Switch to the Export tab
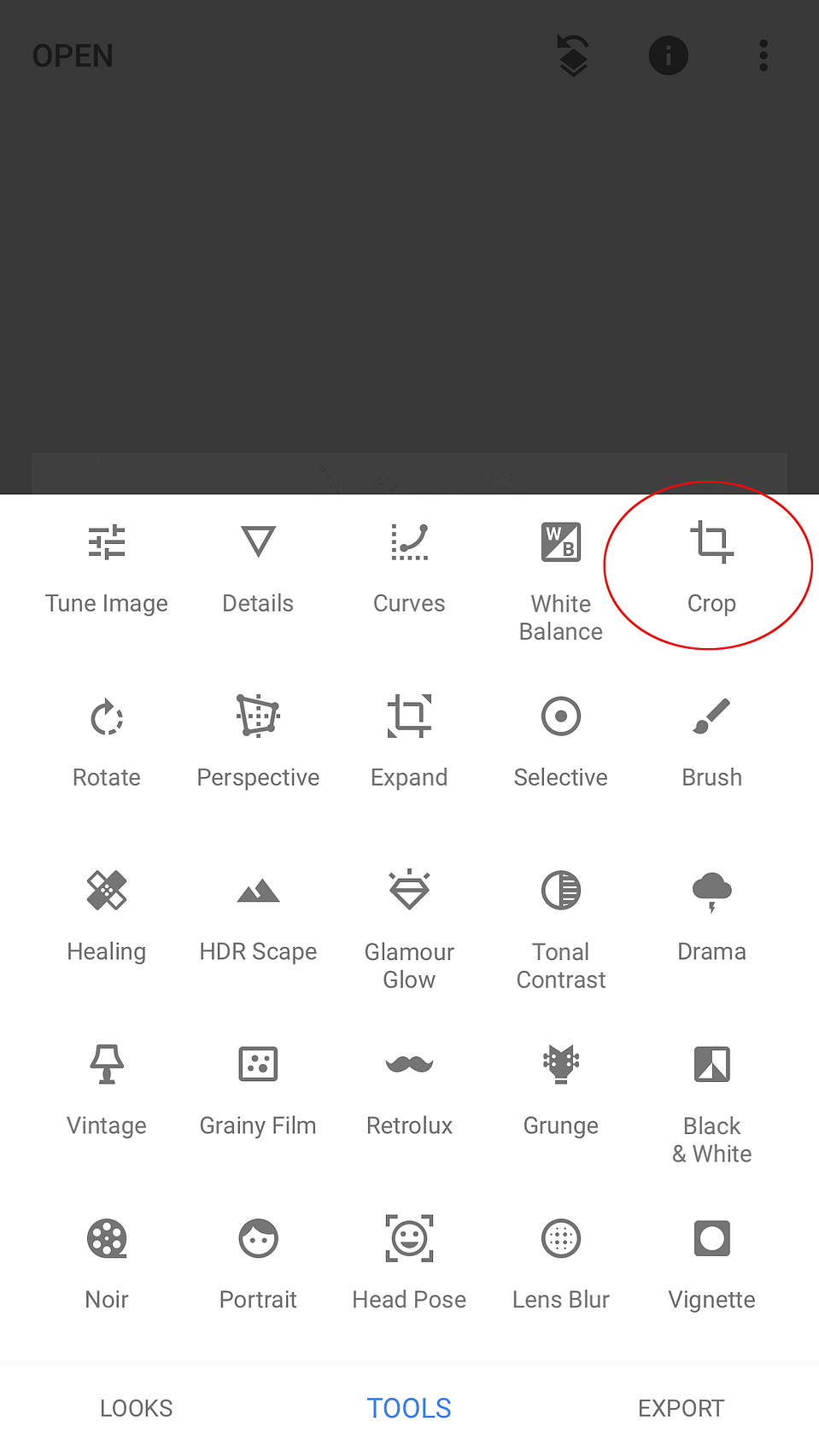819x1456 pixels. point(681,1408)
